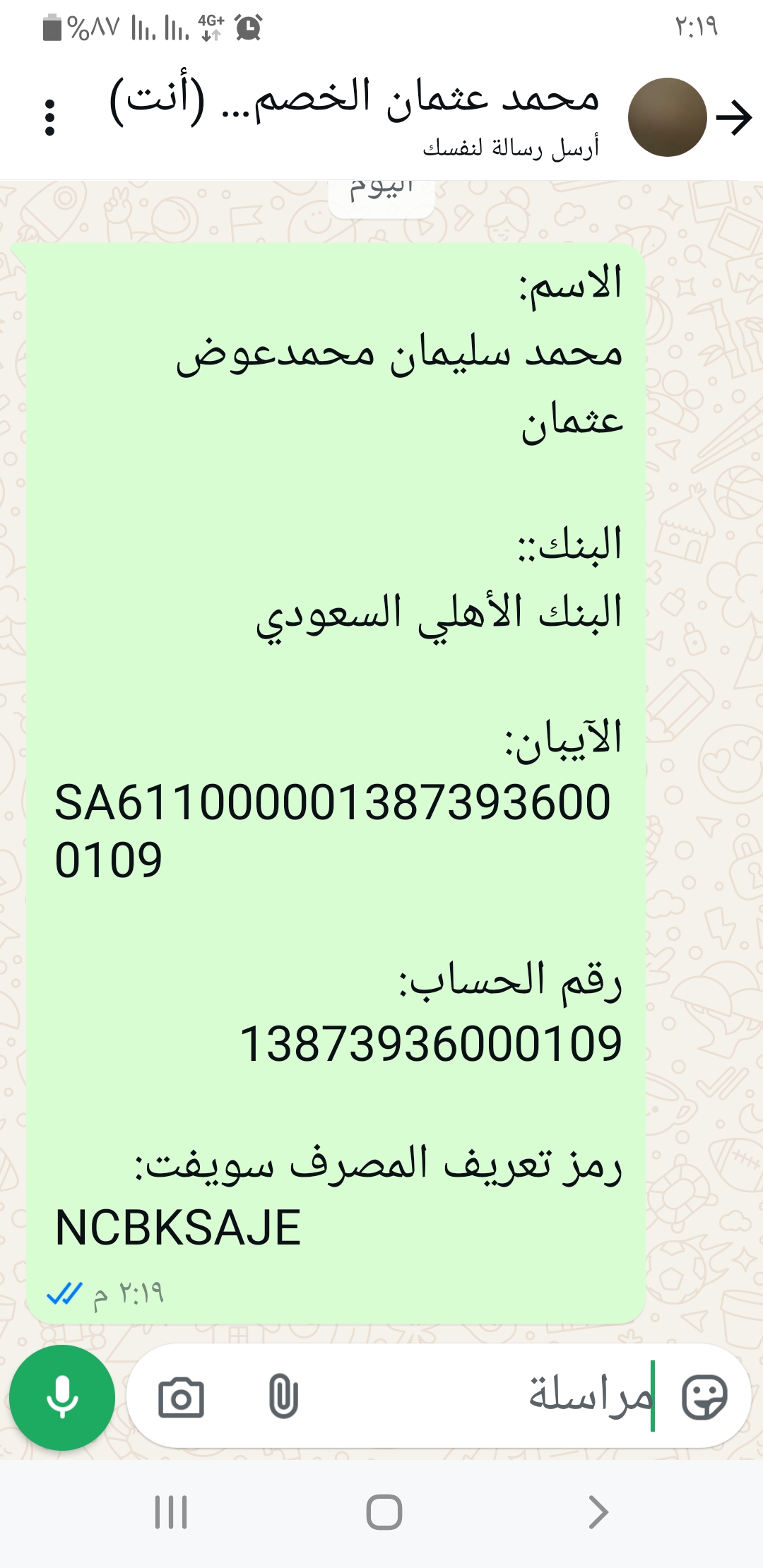Open the emoji and sticker picker
763x1568 pixels.
point(704,1397)
